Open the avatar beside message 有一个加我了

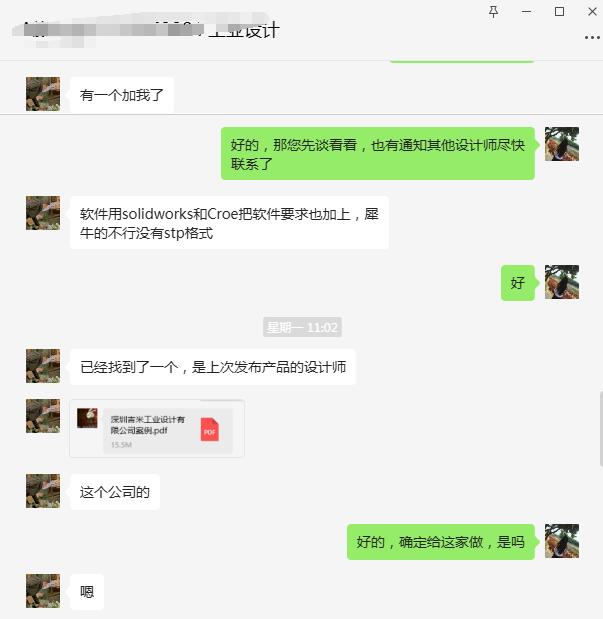click(42, 94)
